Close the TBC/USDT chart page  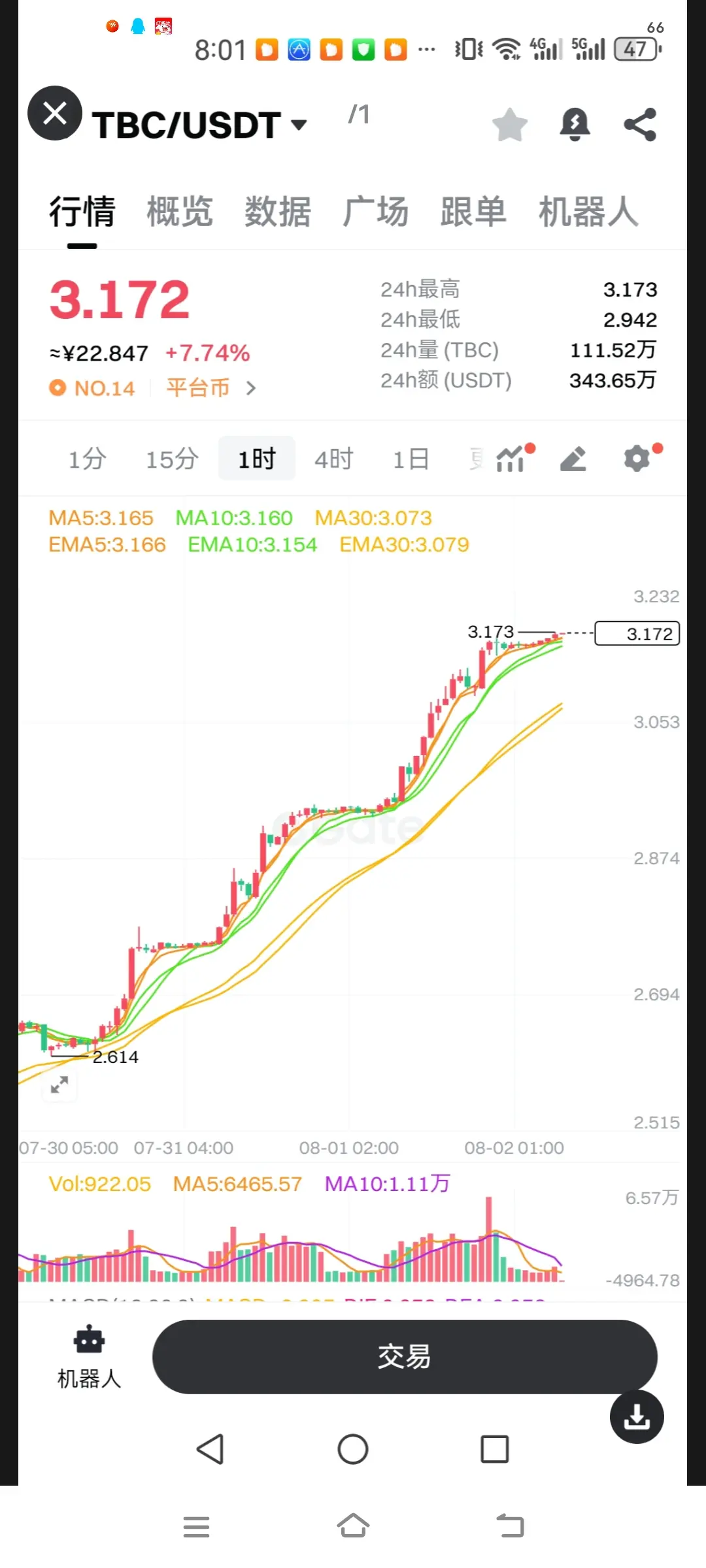(x=55, y=114)
